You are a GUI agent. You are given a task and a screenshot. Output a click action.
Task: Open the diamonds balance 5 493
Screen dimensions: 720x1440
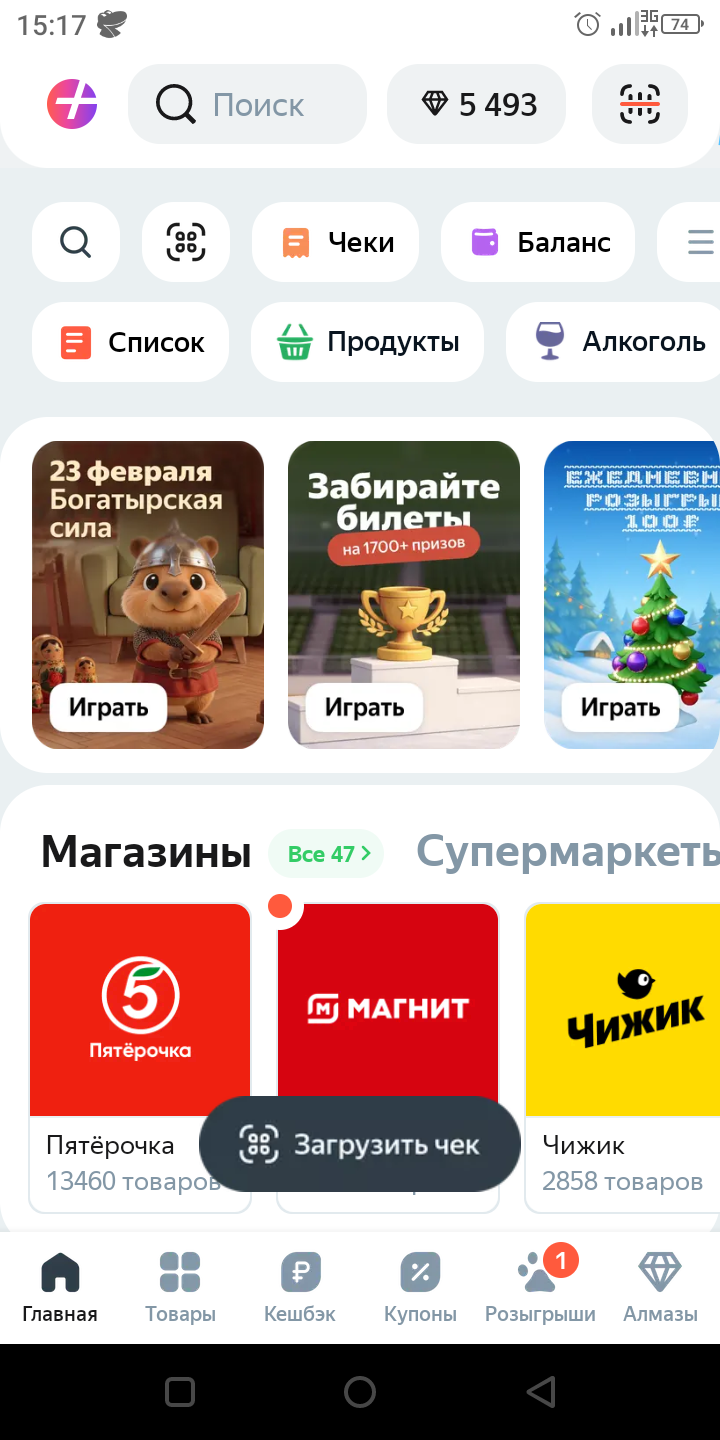pyautogui.click(x=477, y=104)
